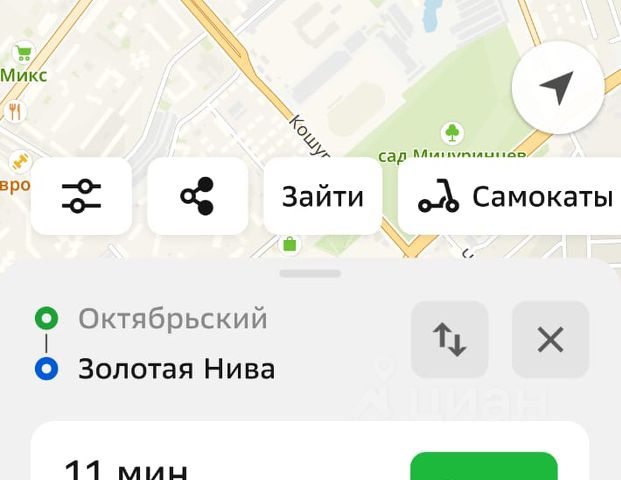Close the route panel

[x=550, y=339]
